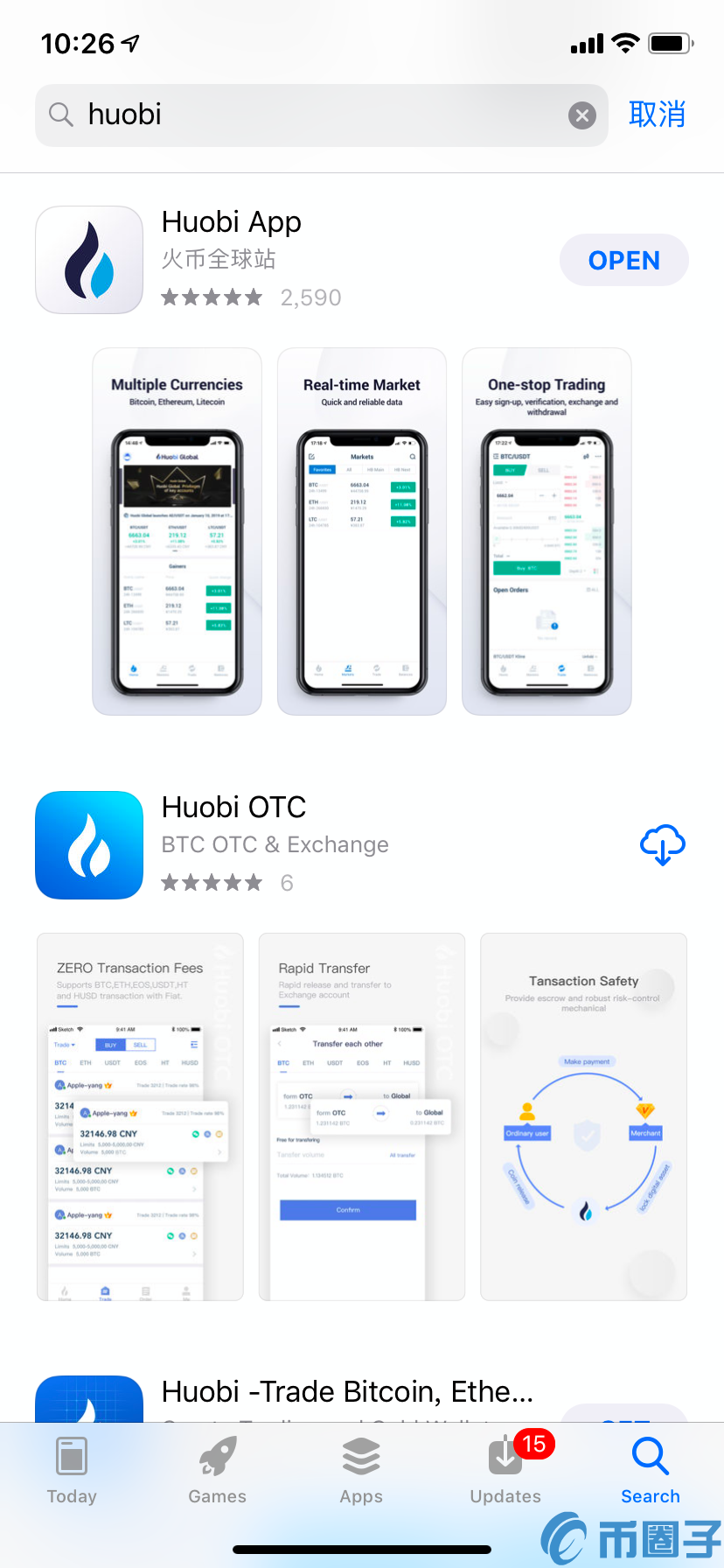The height and width of the screenshot is (1568, 724).
Task: View Real-time Market screenshot
Action: pos(362,531)
